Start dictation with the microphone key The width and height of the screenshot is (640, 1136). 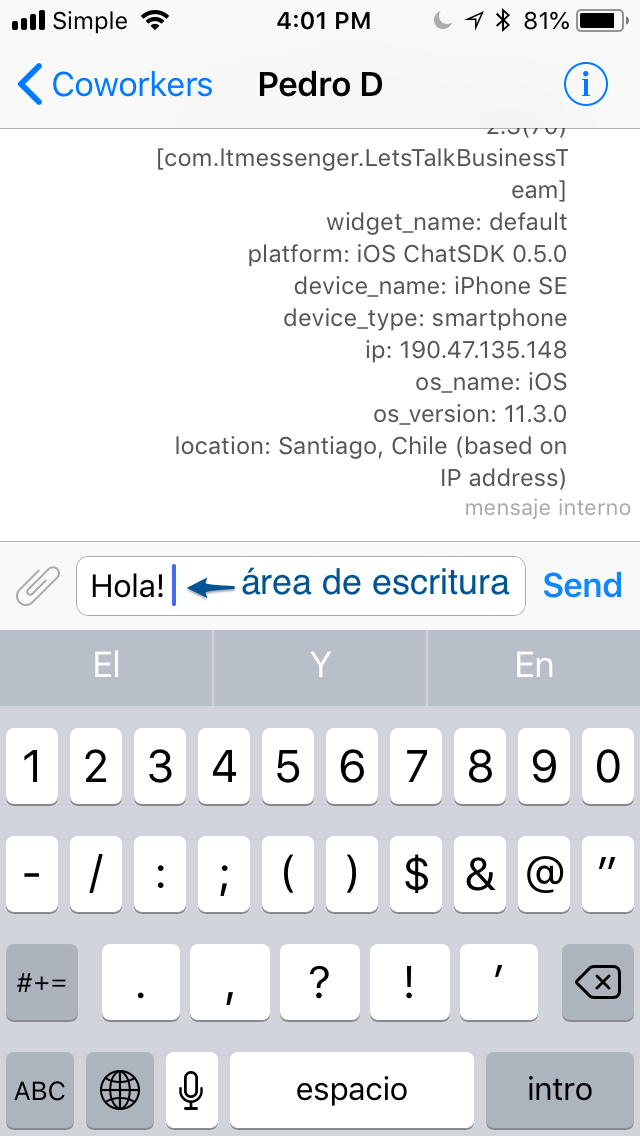point(191,1089)
